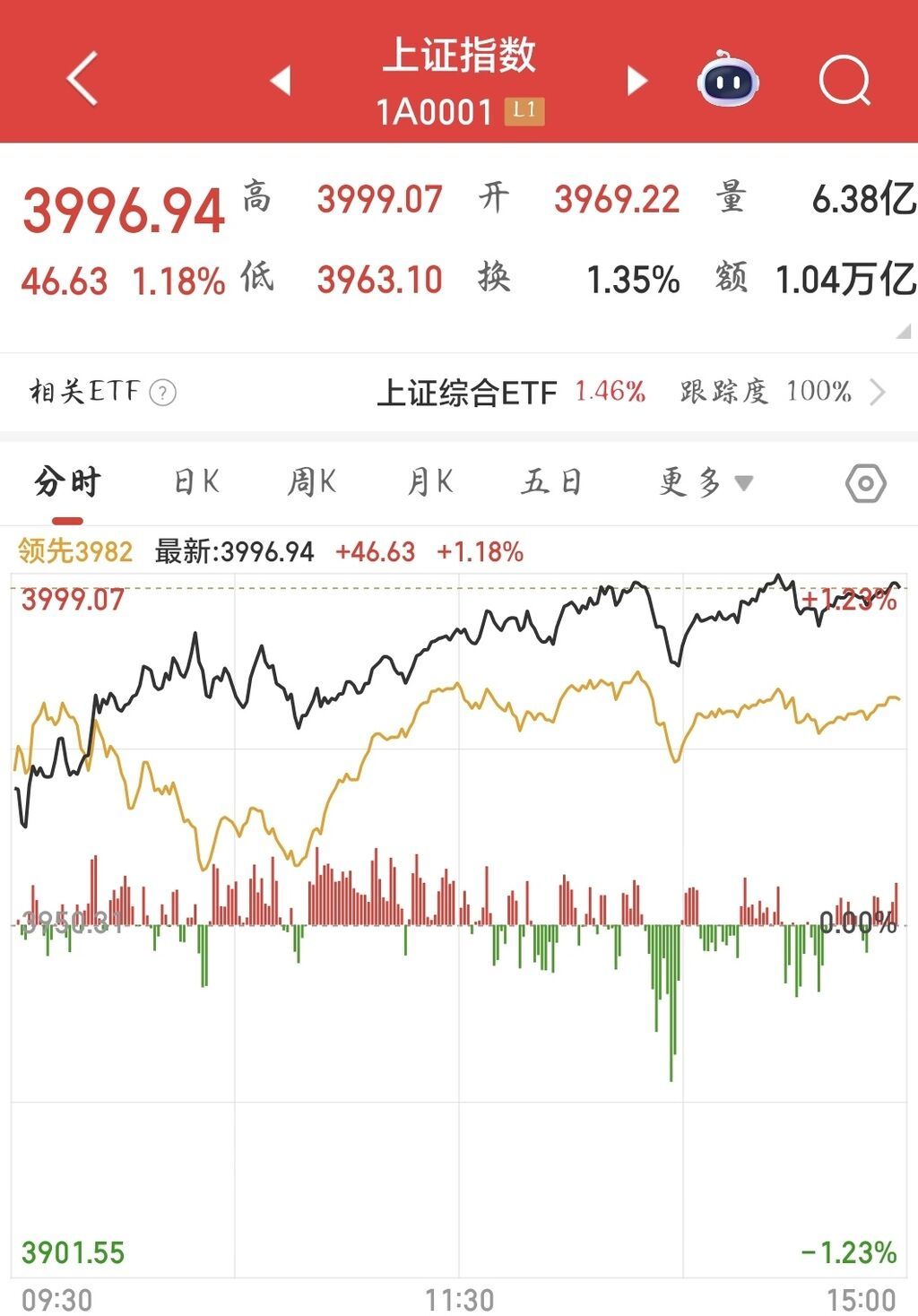Viewport: 918px width, 1316px height.
Task: Switch to the 日K chart
Action: 196,482
